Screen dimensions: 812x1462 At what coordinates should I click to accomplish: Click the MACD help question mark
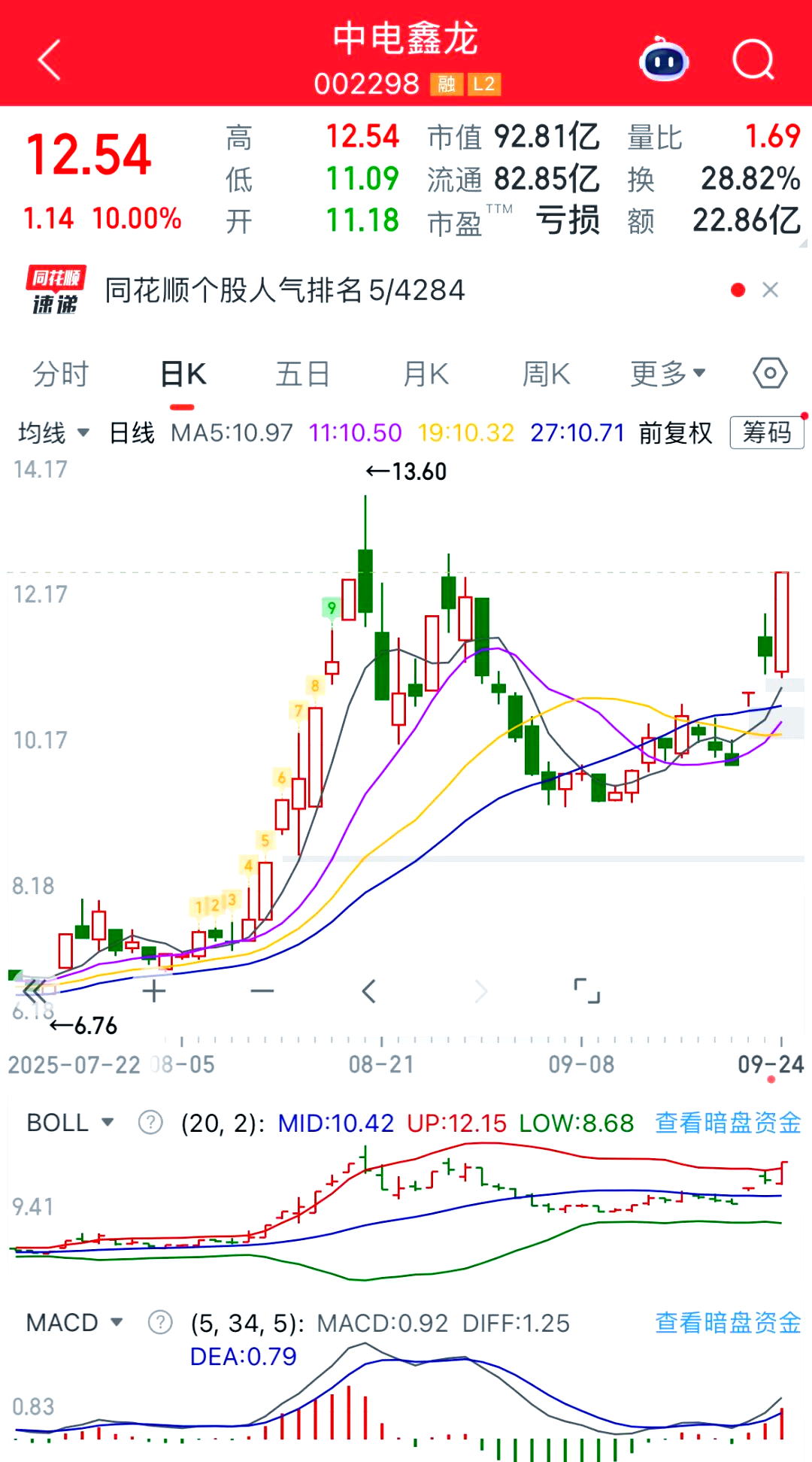coord(161,1321)
